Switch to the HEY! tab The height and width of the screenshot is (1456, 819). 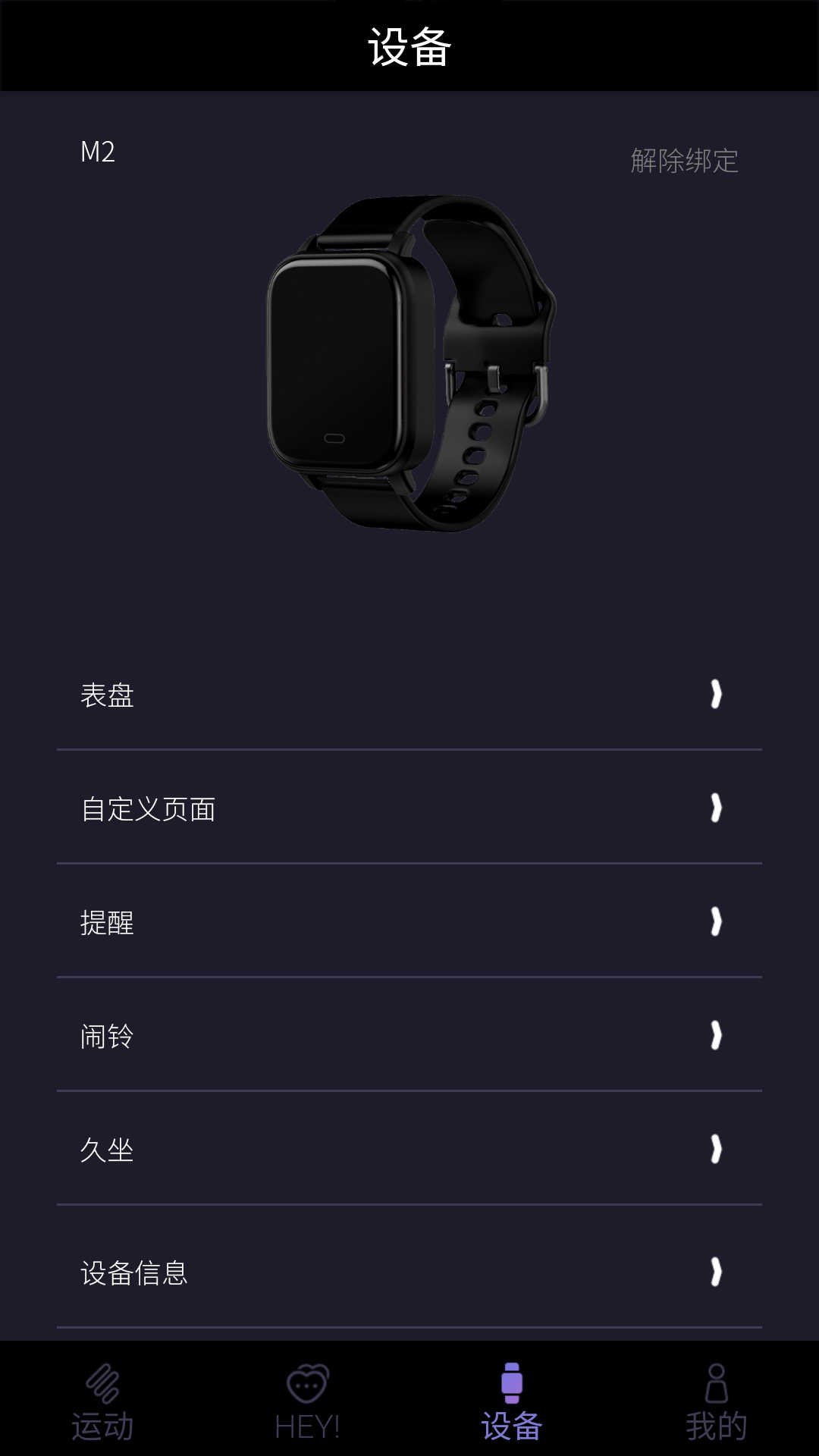pyautogui.click(x=307, y=1401)
